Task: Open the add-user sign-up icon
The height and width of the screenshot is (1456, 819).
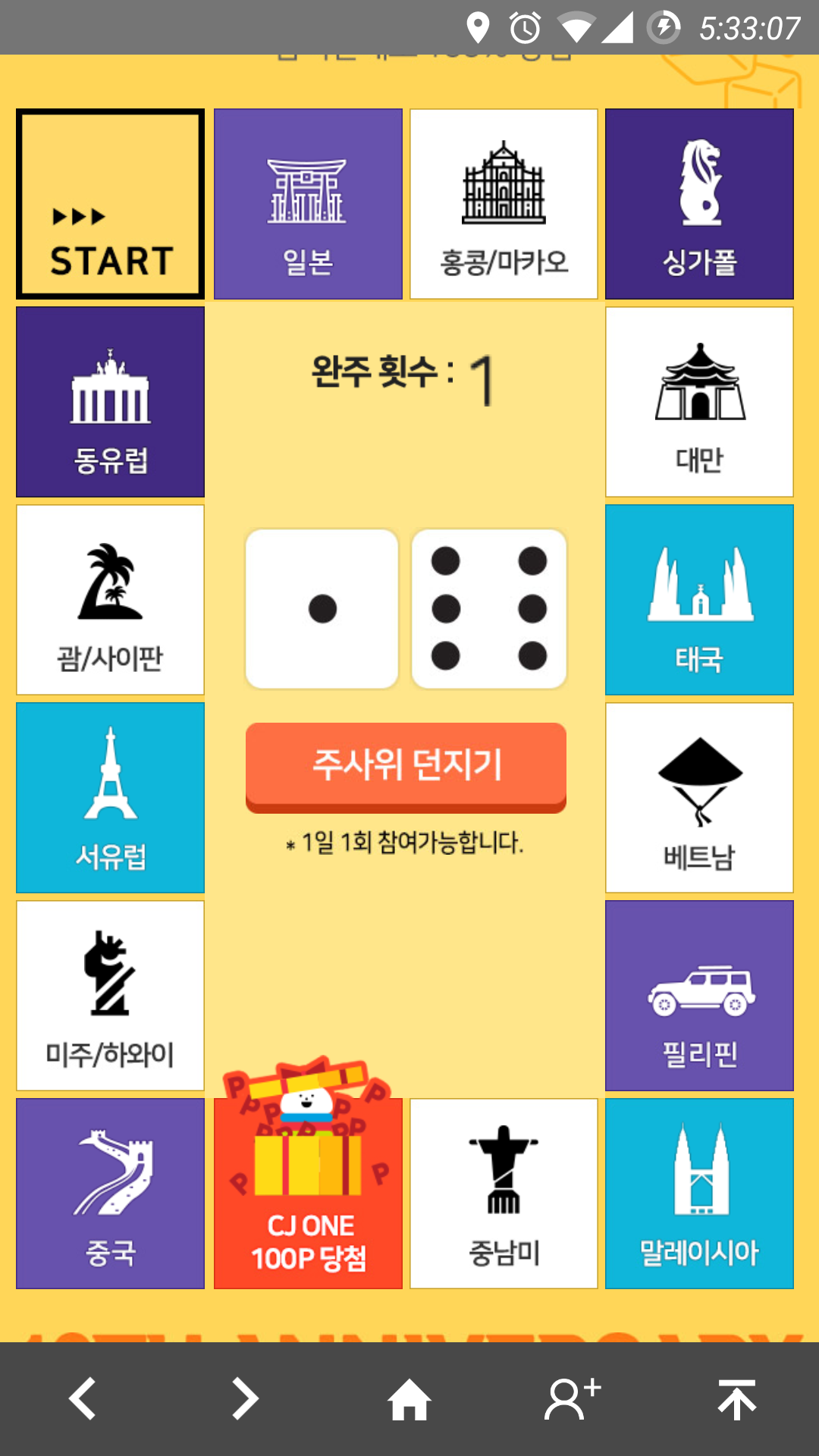Action: click(573, 1398)
